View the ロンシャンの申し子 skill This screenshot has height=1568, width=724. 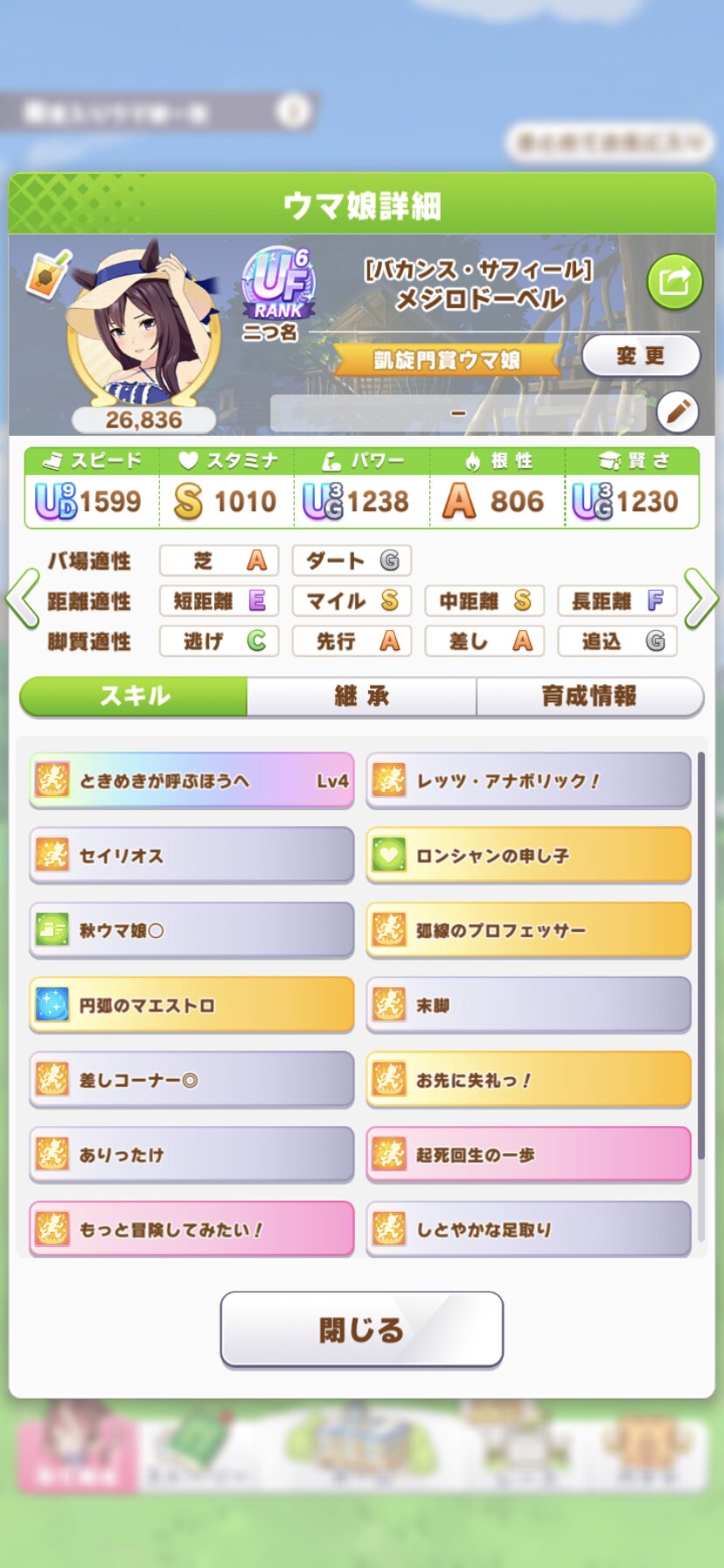pyautogui.click(x=528, y=855)
